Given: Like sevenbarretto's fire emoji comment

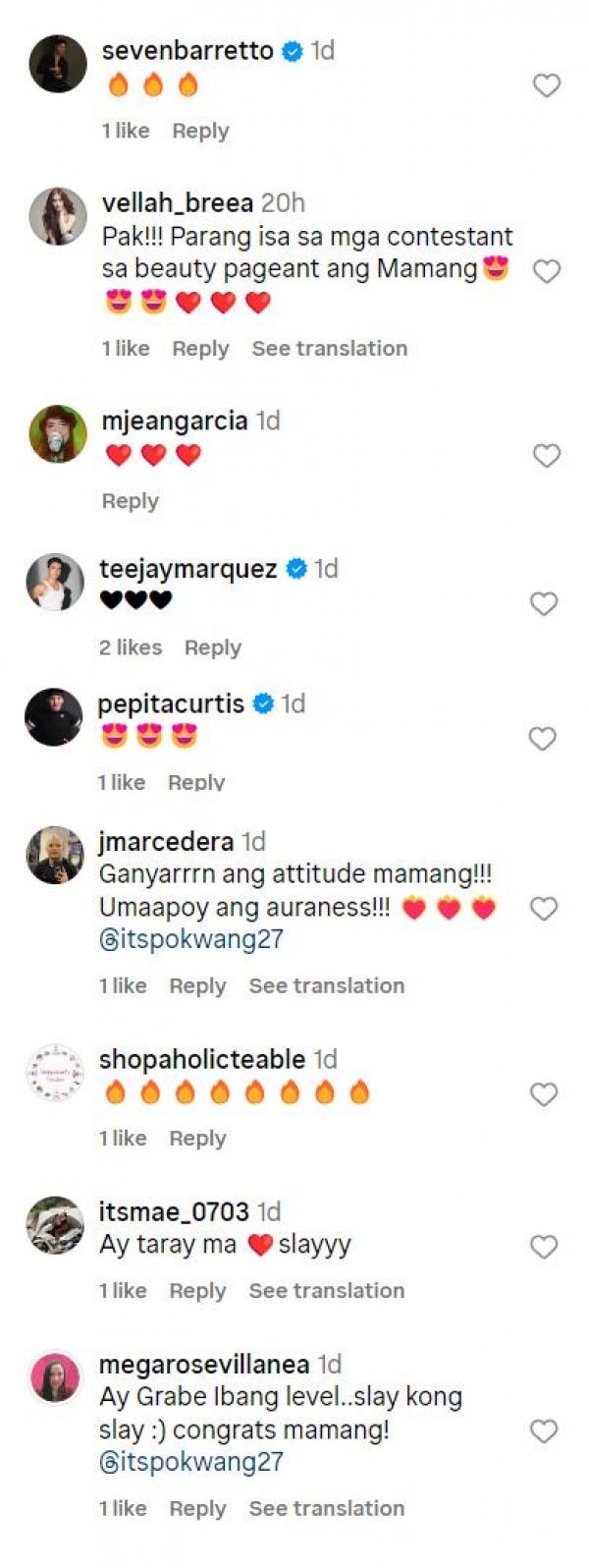Looking at the screenshot, I should tap(546, 86).
